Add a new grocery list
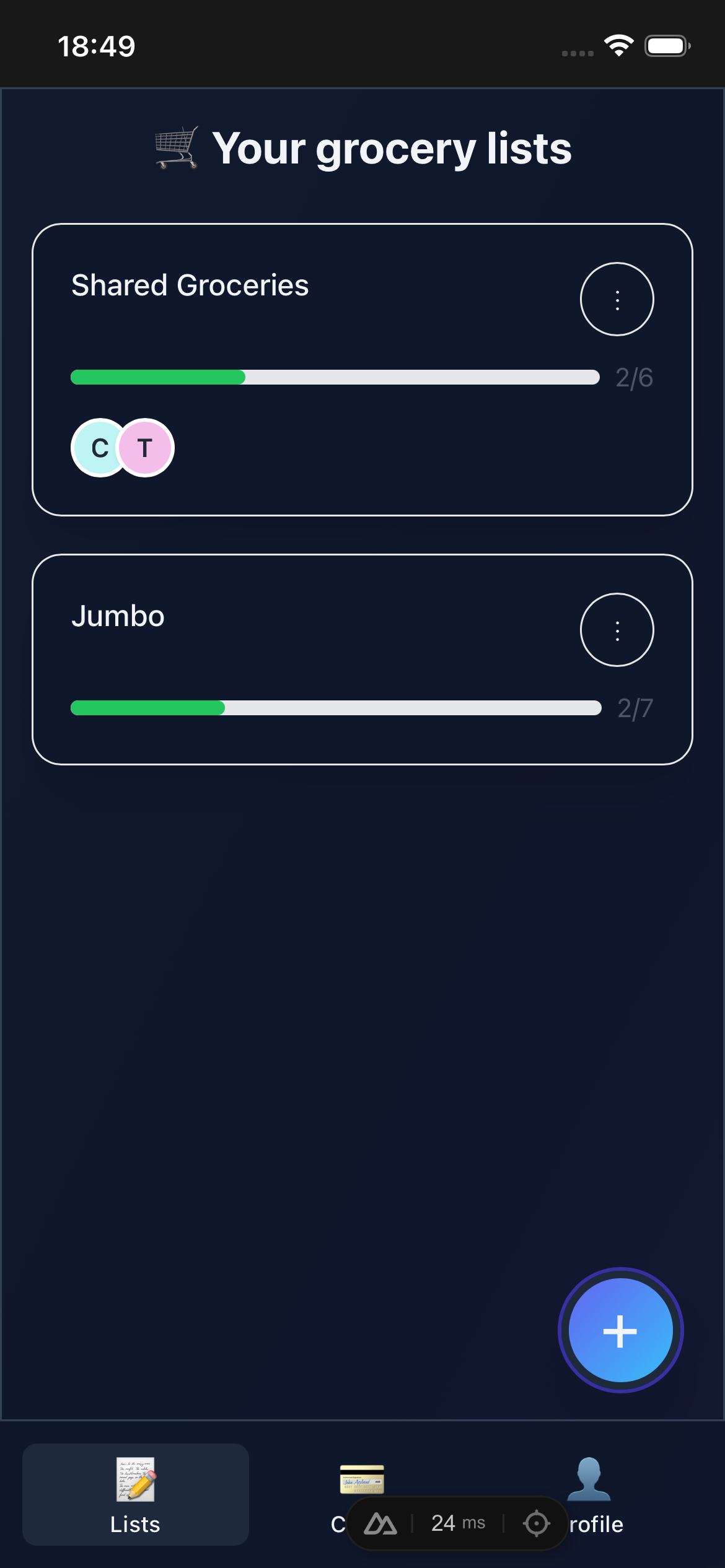Image resolution: width=725 pixels, height=1568 pixels. [x=620, y=1331]
